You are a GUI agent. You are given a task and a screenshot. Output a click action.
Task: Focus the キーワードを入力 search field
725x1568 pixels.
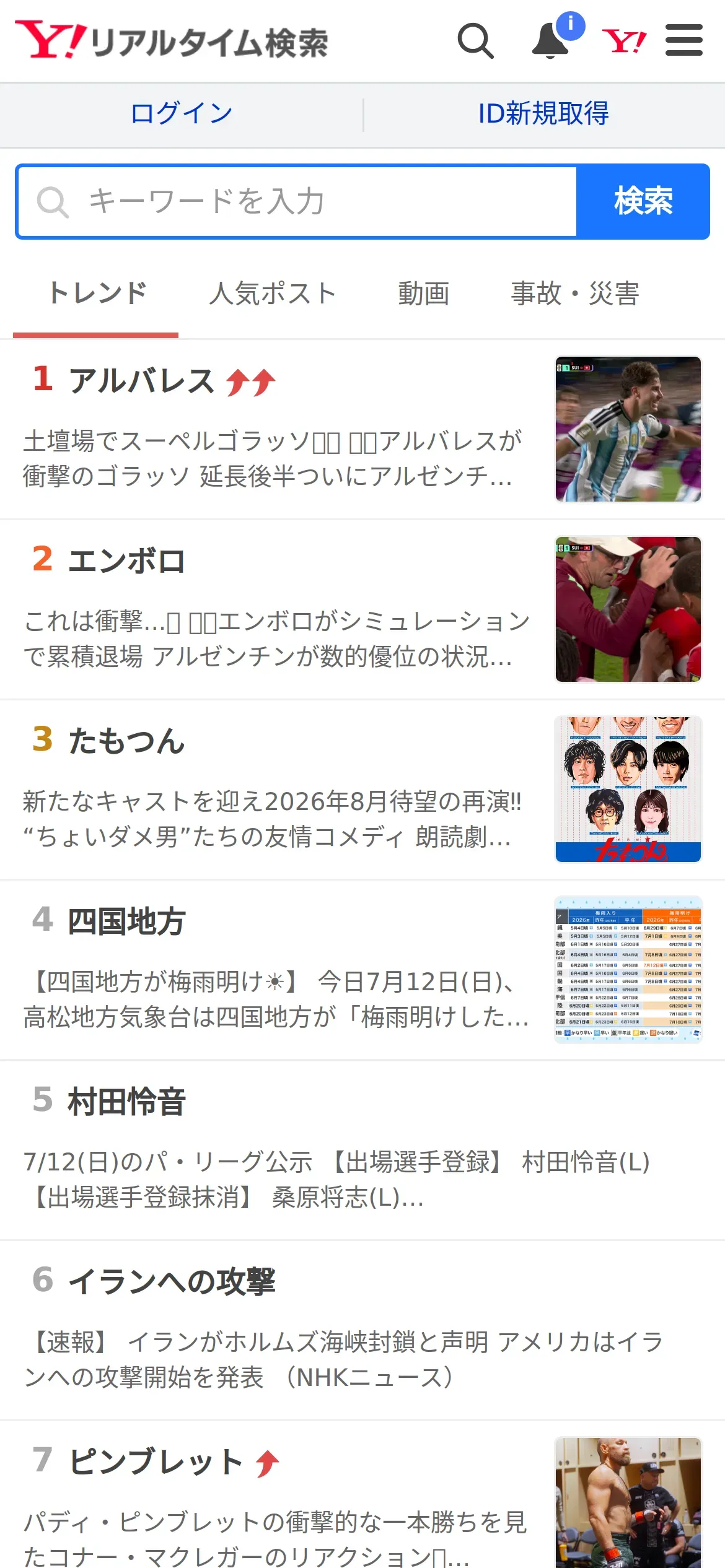(x=297, y=201)
